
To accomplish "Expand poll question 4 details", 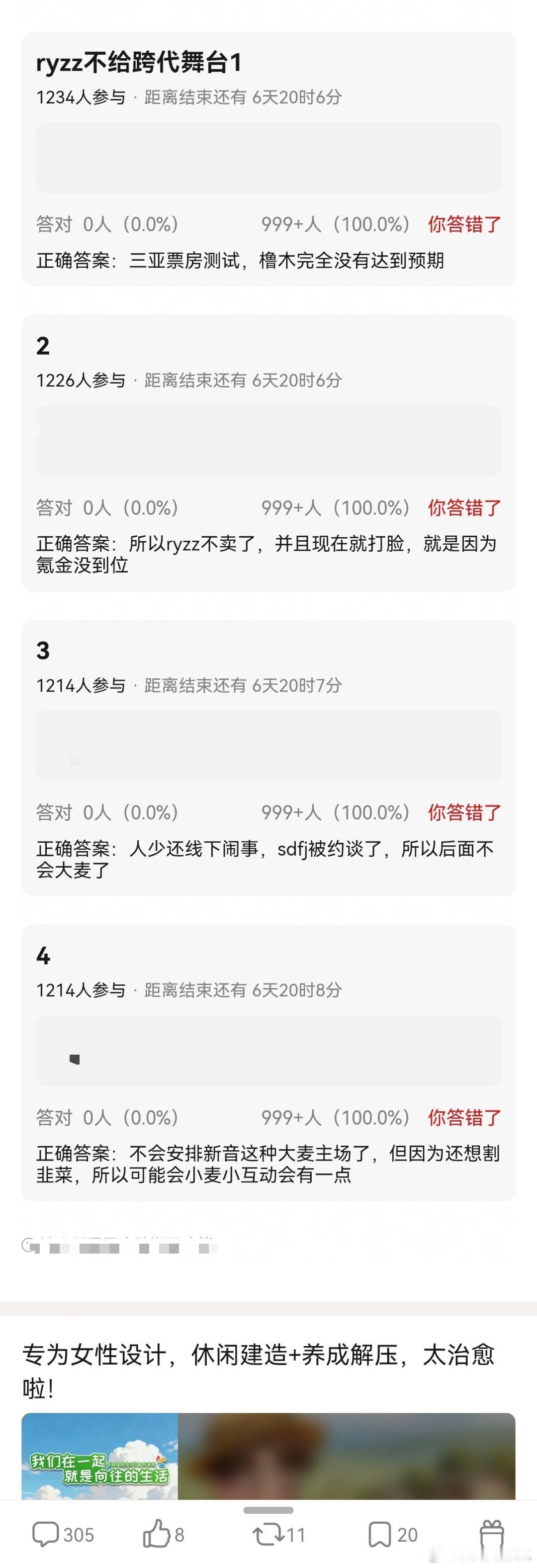I will pyautogui.click(x=268, y=1051).
